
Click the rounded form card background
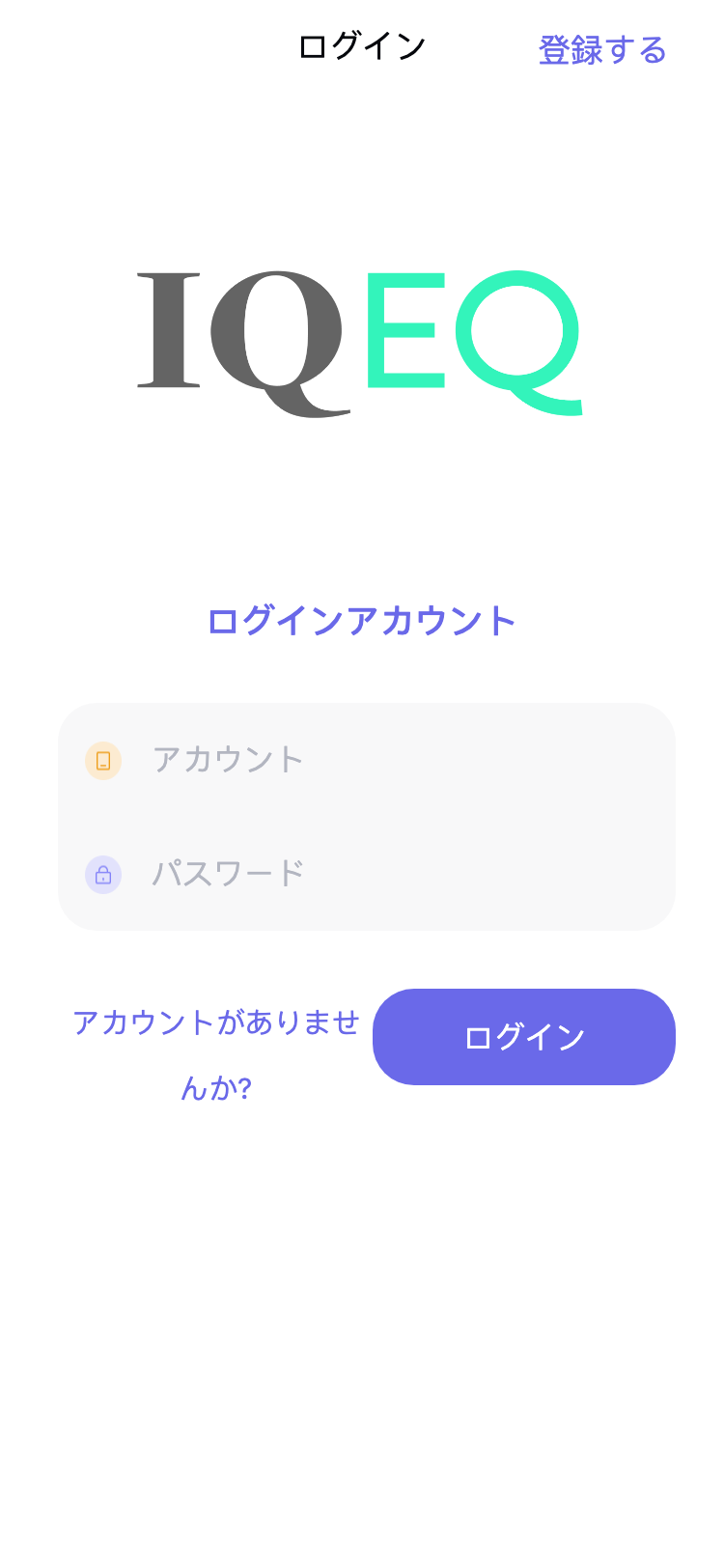[x=367, y=816]
